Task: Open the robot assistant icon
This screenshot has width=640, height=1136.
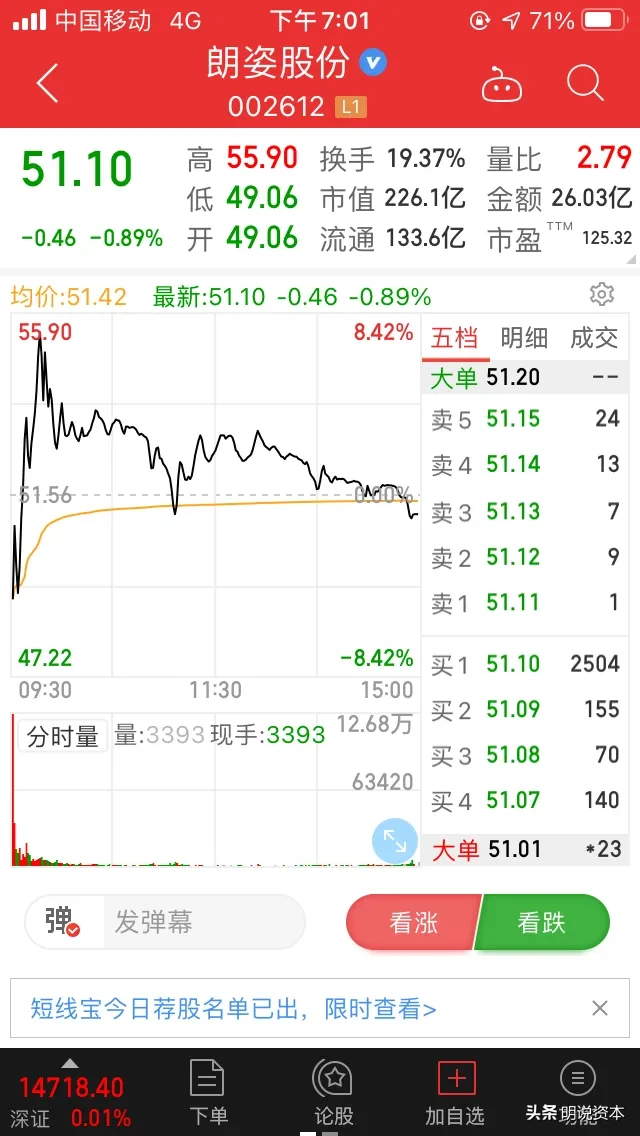Action: pos(502,85)
